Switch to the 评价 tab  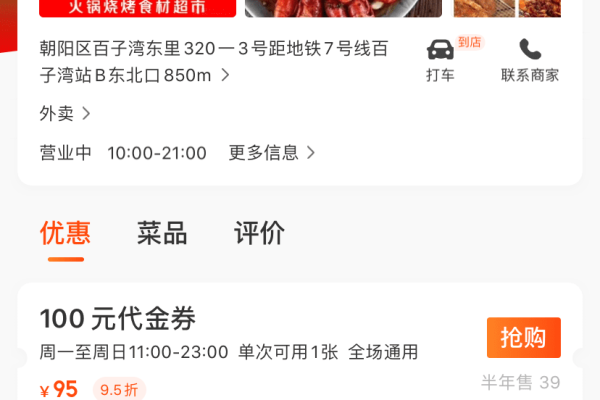tap(259, 234)
